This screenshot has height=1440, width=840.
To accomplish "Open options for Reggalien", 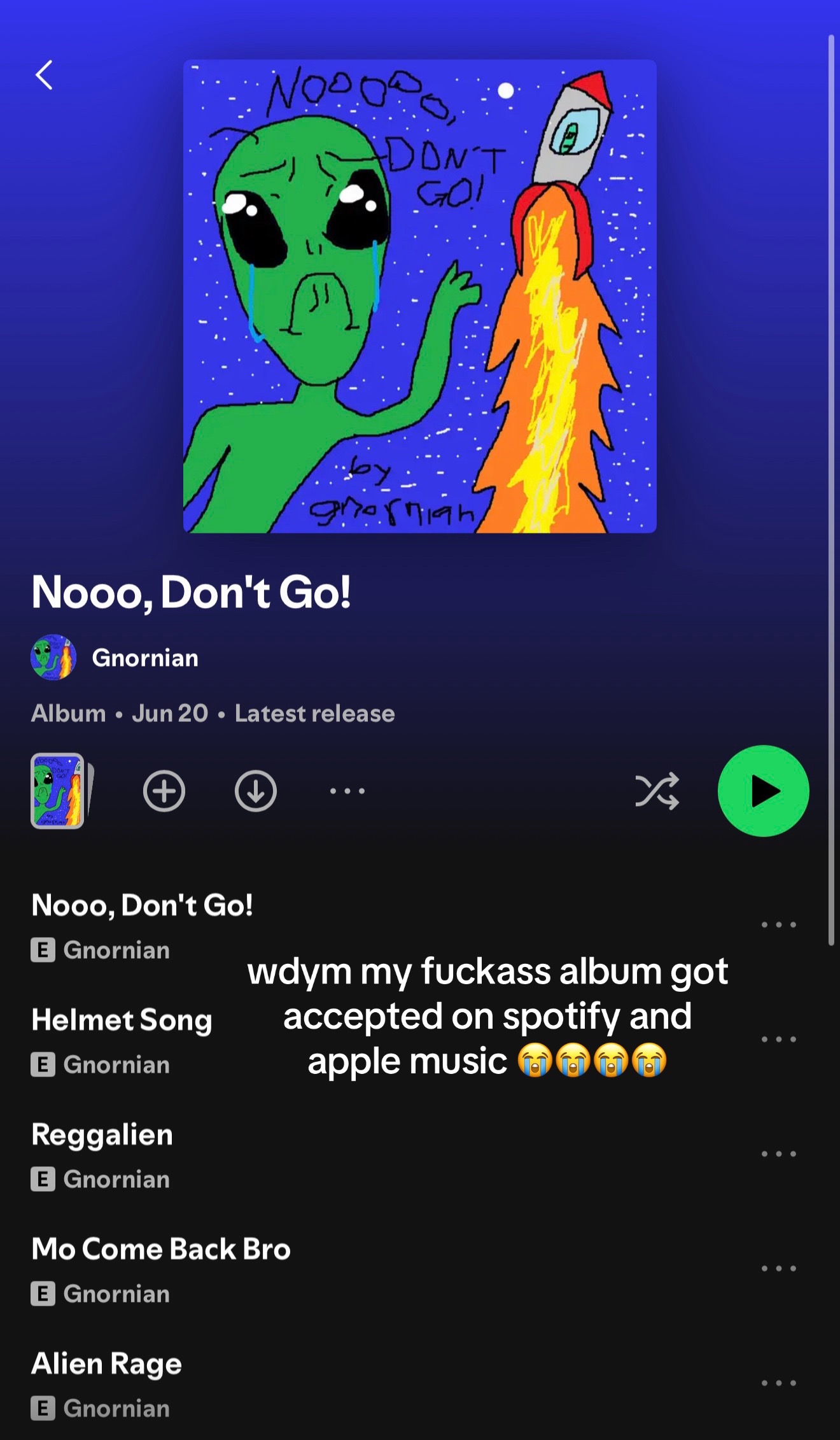I will coord(779,1154).
